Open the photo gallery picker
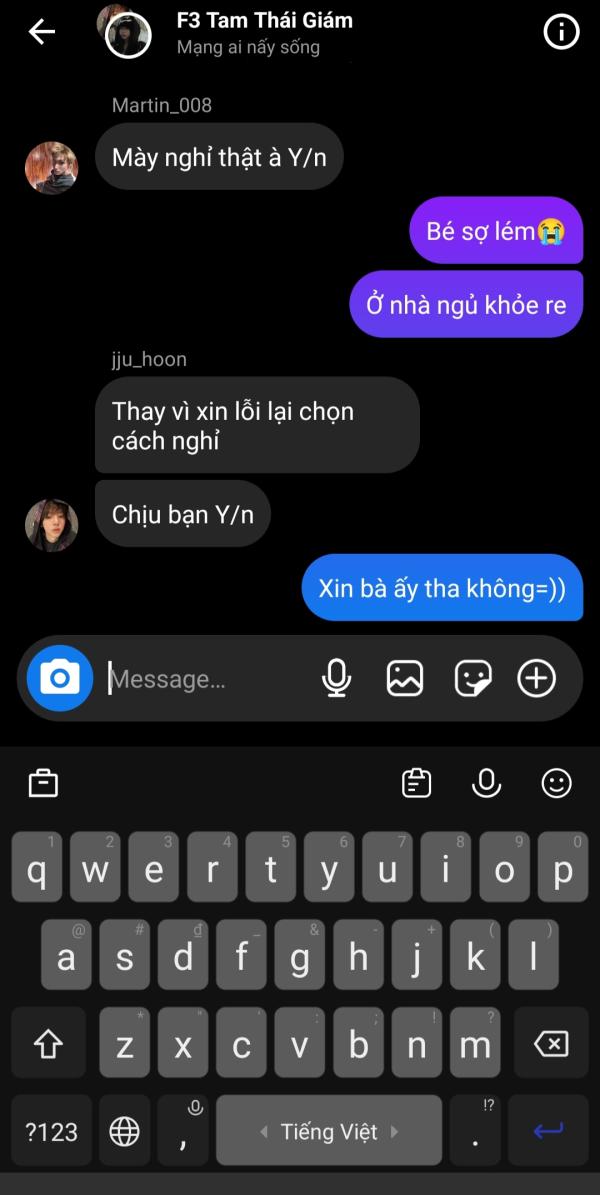Viewport: 600px width, 1195px height. 404,679
